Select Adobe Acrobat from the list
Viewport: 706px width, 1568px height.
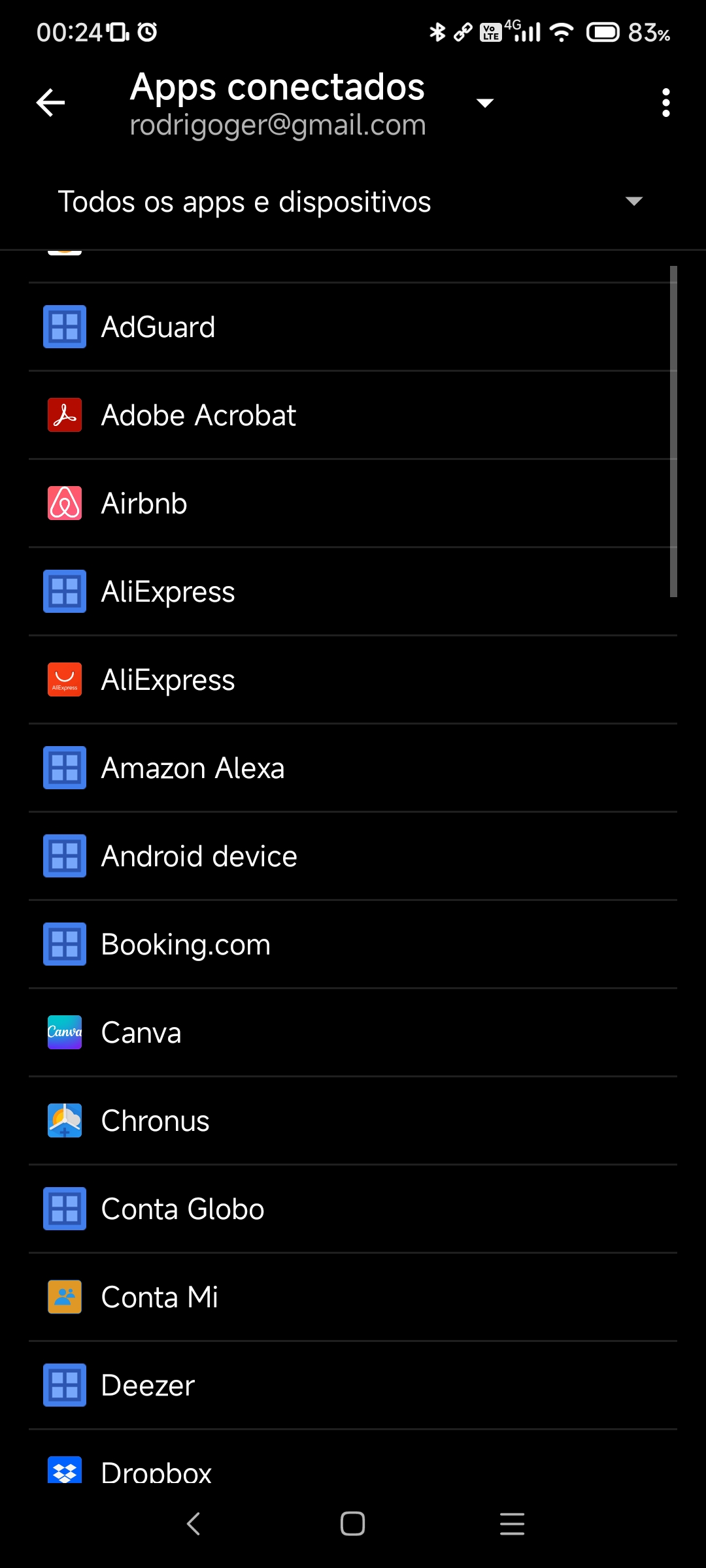coord(353,415)
